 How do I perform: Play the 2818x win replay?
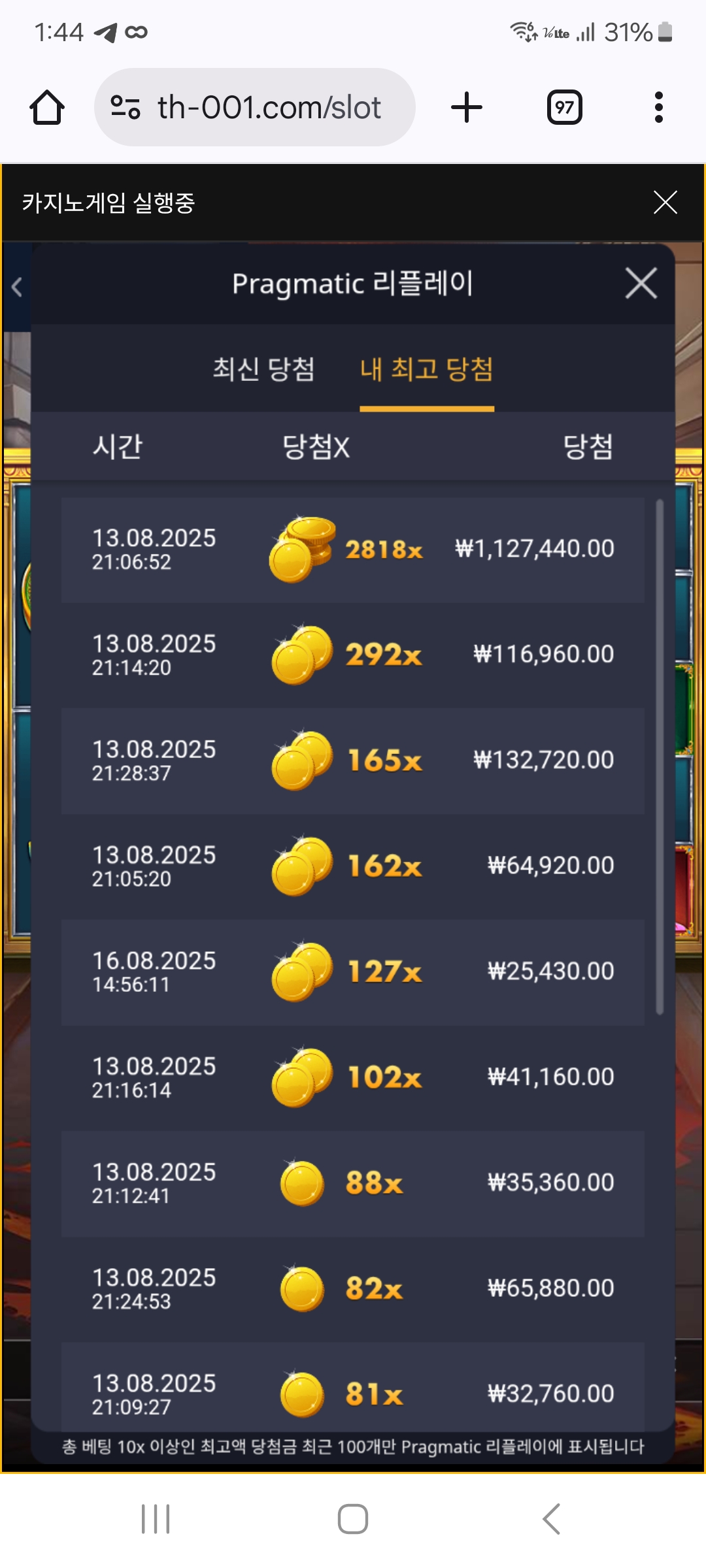click(353, 549)
